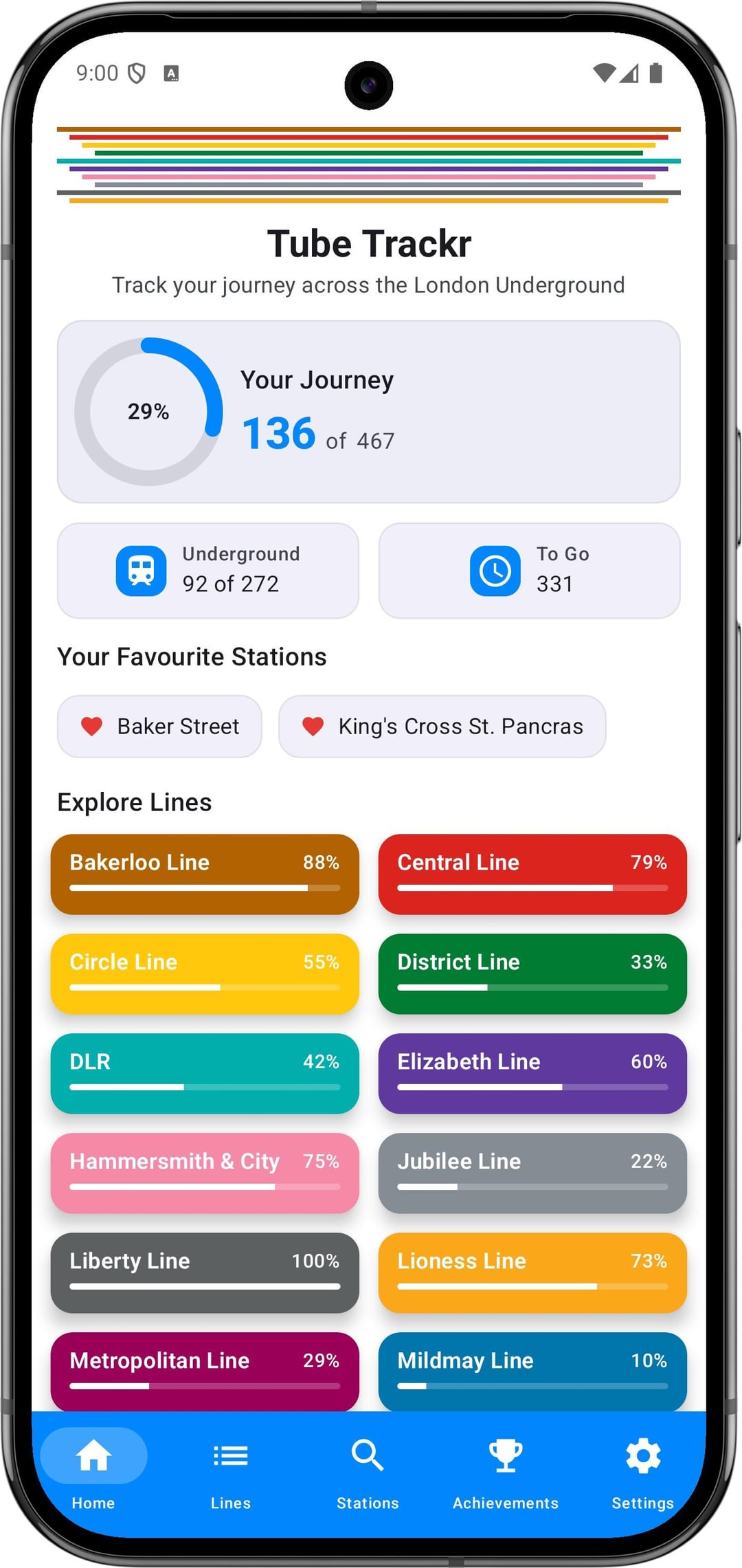The width and height of the screenshot is (742, 1568).
Task: Open Hammersmith & City card
Action: pos(205,1173)
